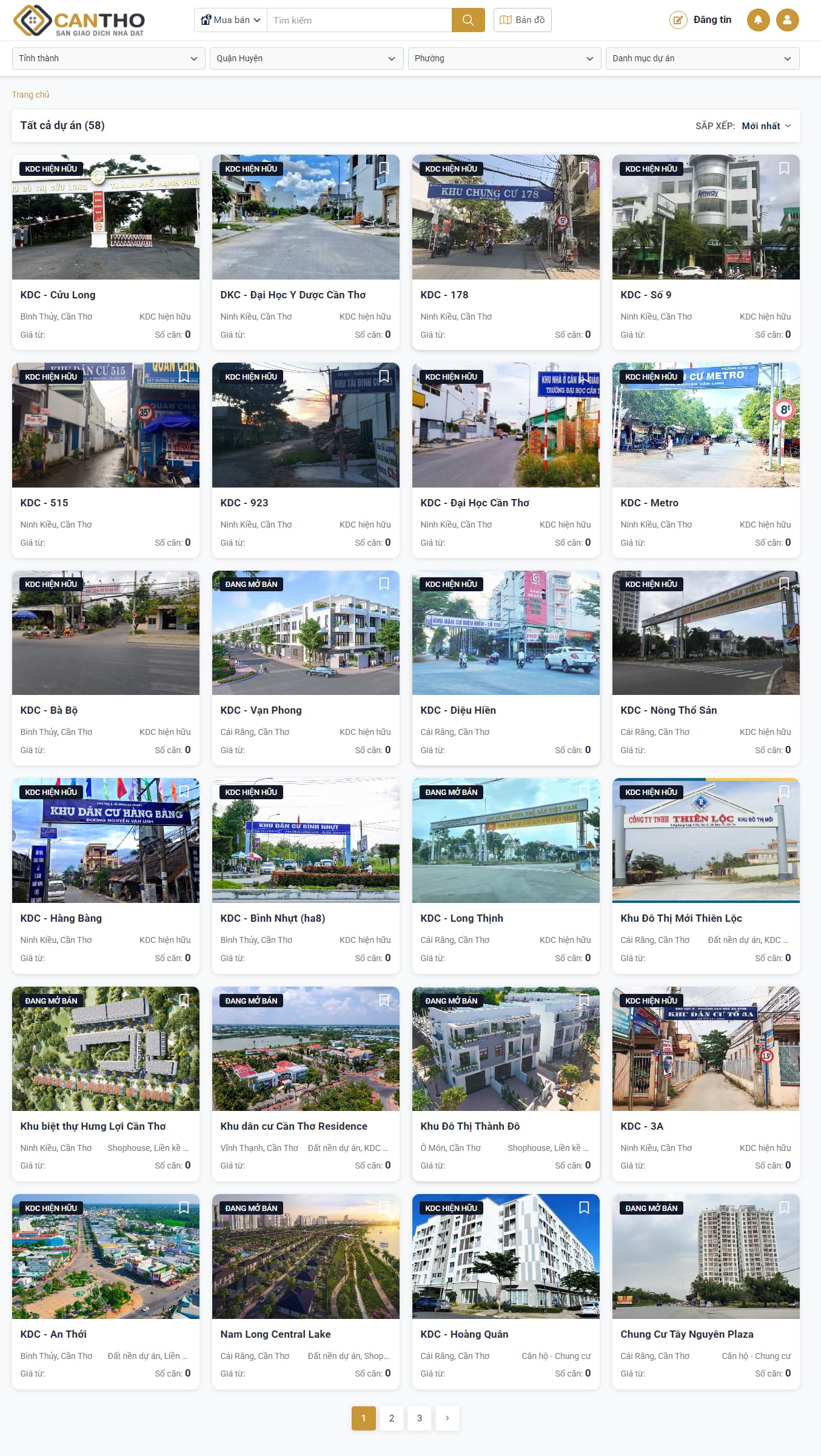This screenshot has width=821, height=1456.
Task: Save KDC - Vạn Phong with the bookmark icon
Action: click(x=384, y=585)
